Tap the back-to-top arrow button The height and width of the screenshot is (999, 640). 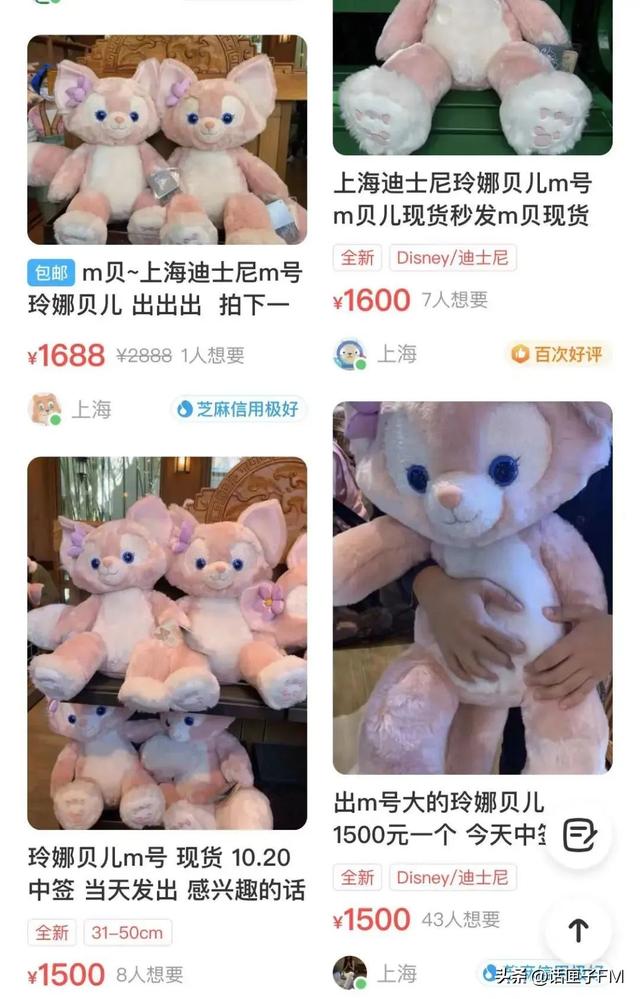point(578,930)
